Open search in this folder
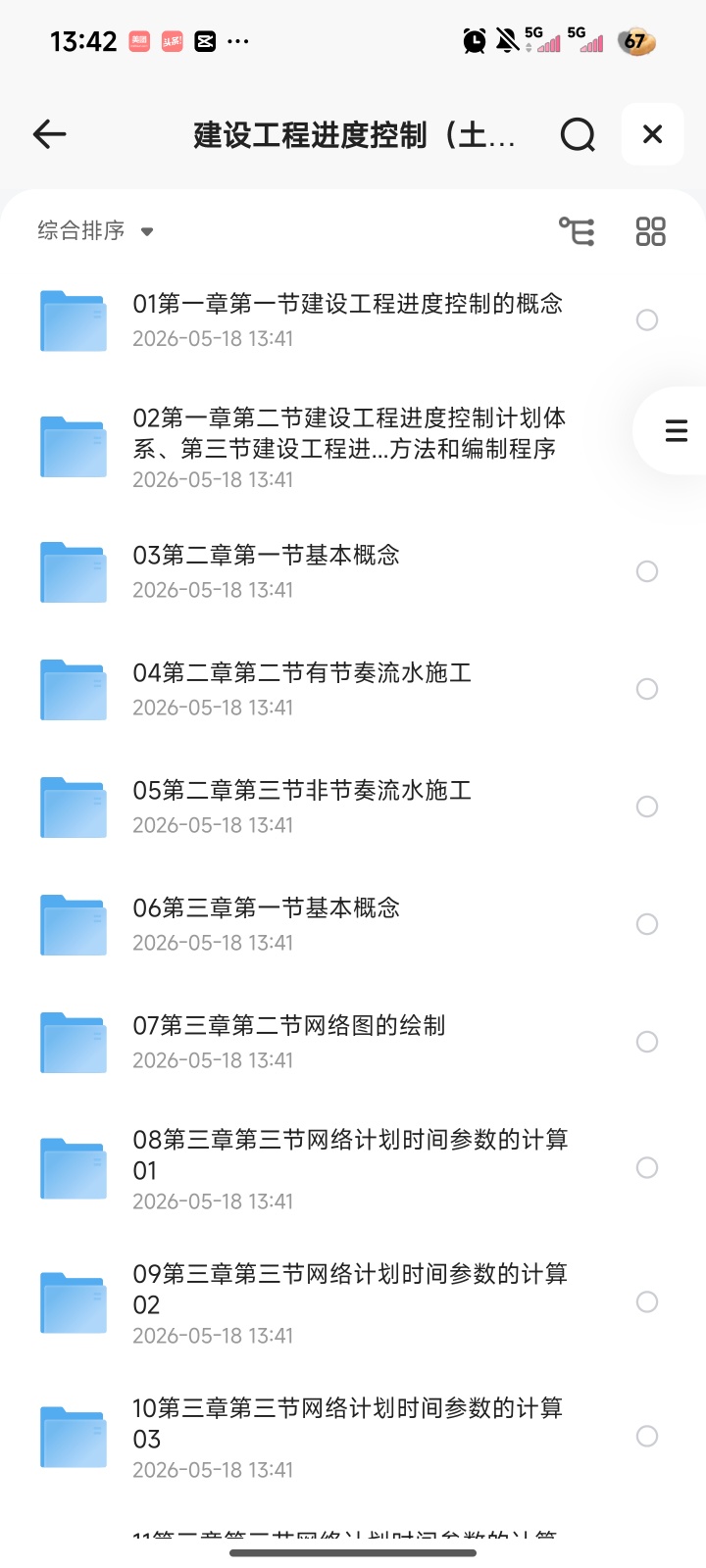 click(578, 134)
